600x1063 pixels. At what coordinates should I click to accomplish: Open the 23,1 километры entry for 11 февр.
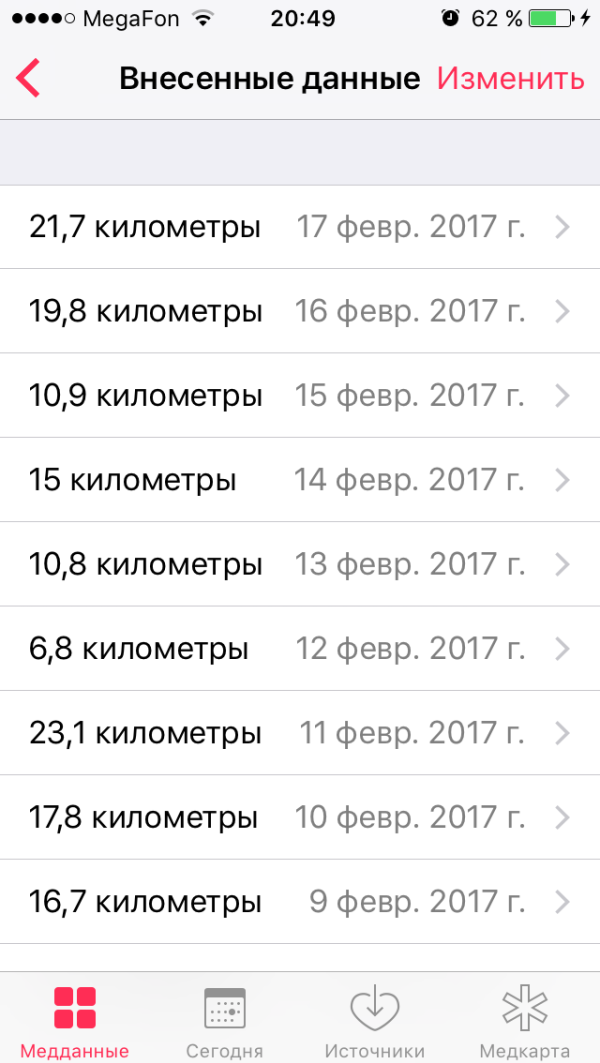click(x=300, y=734)
